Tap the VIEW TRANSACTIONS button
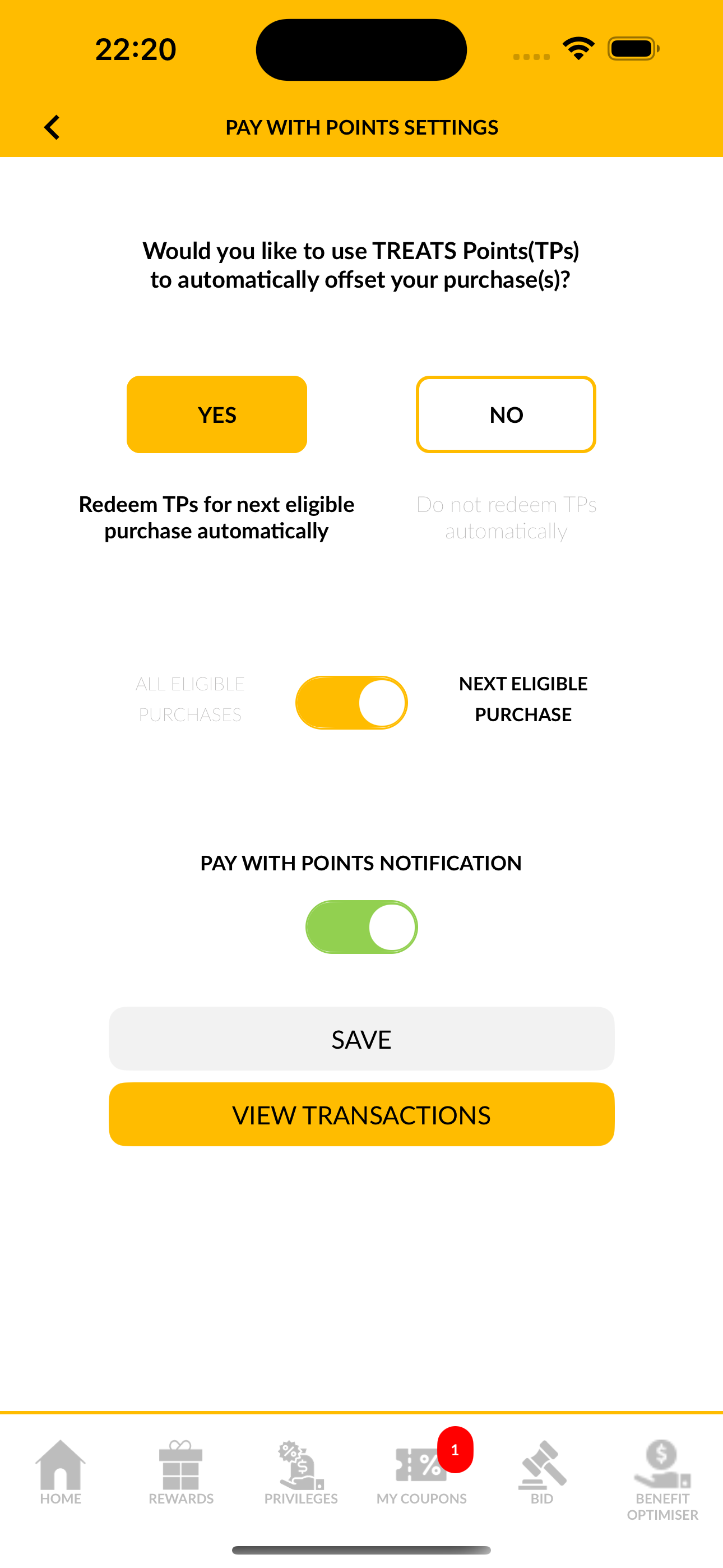Image resolution: width=723 pixels, height=1568 pixels. pyautogui.click(x=361, y=1114)
